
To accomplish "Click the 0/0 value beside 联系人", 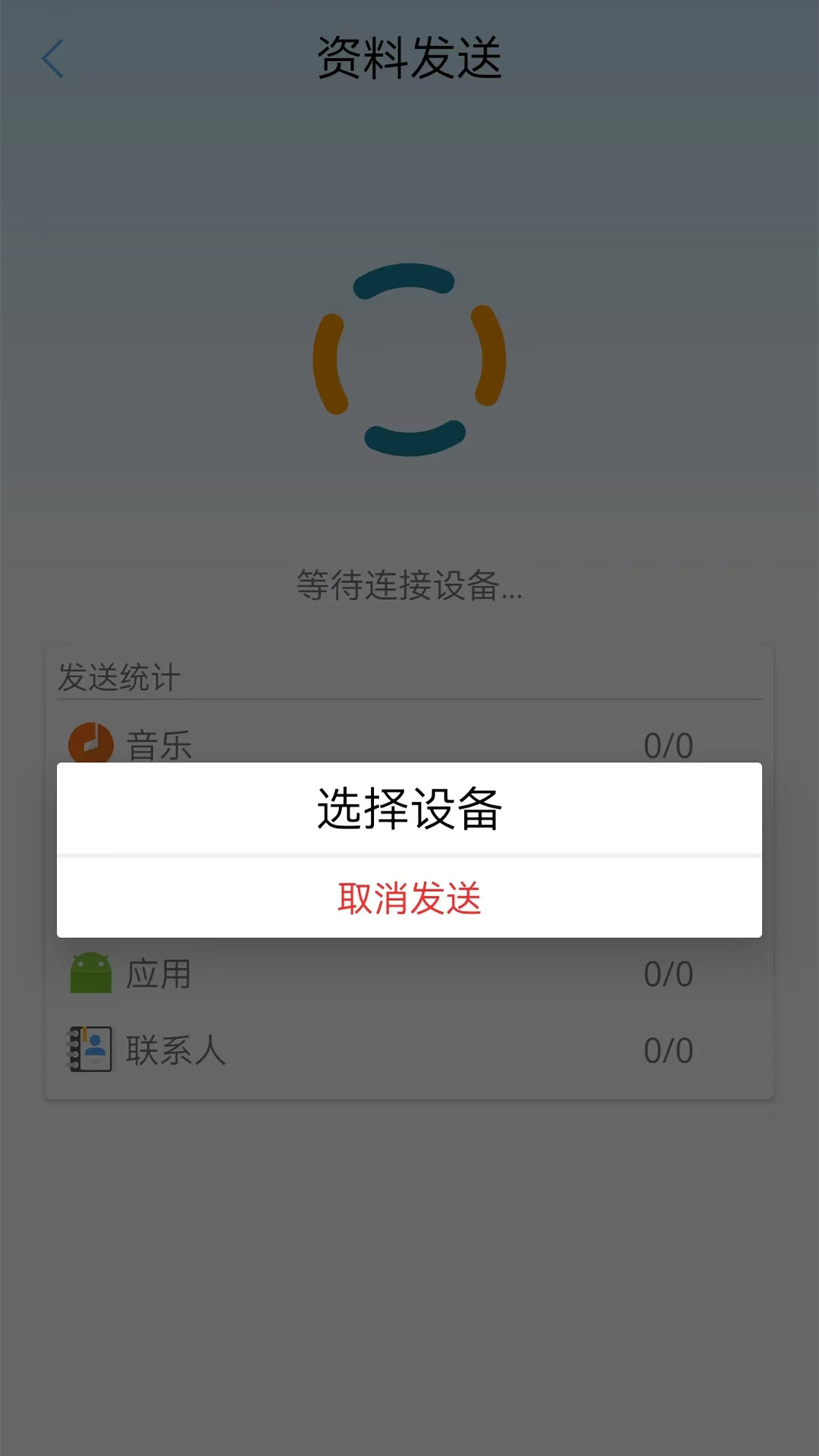I will click(x=668, y=1050).
